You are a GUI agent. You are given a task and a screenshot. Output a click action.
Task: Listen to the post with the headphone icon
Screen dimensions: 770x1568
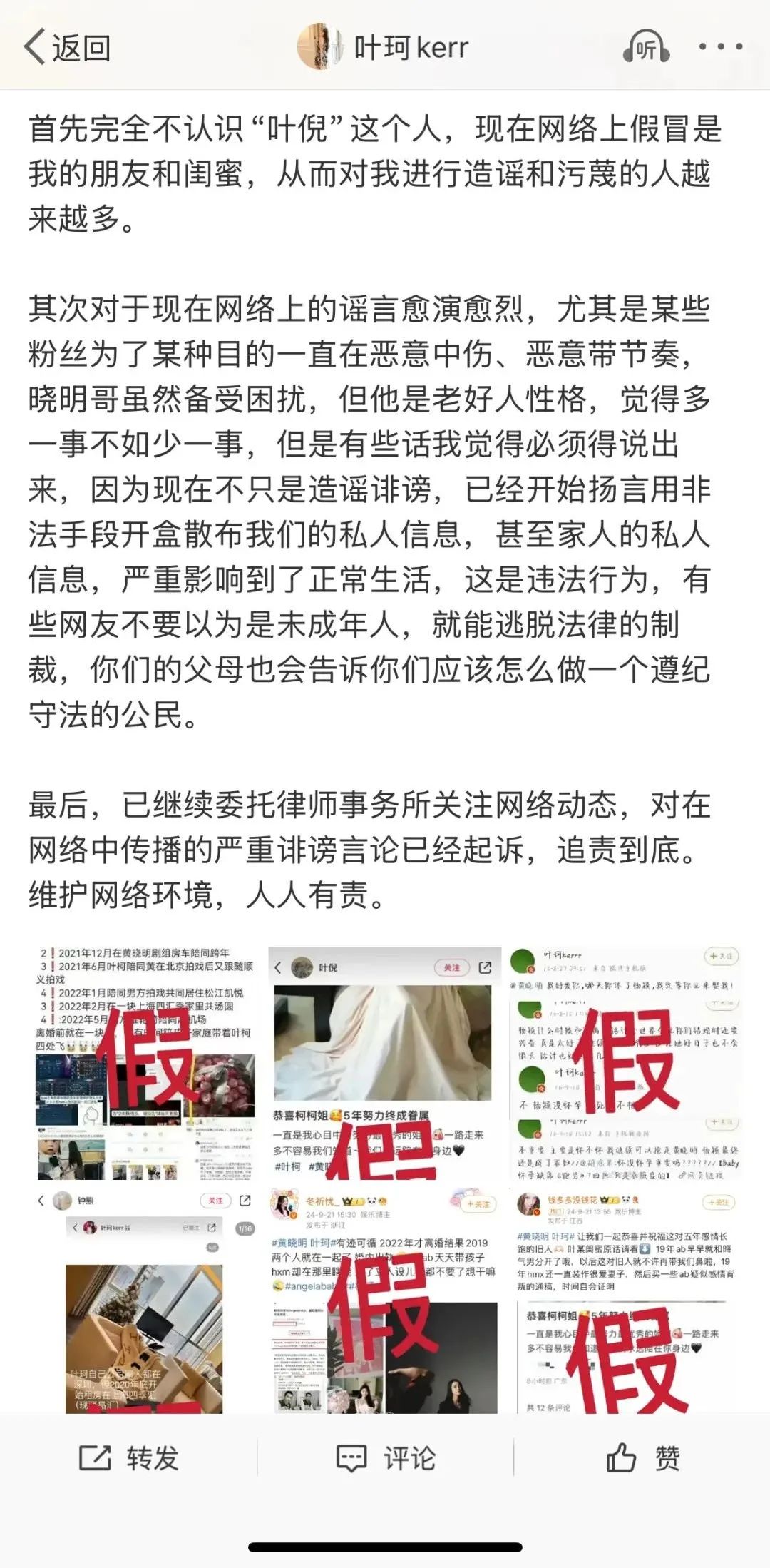tap(645, 48)
